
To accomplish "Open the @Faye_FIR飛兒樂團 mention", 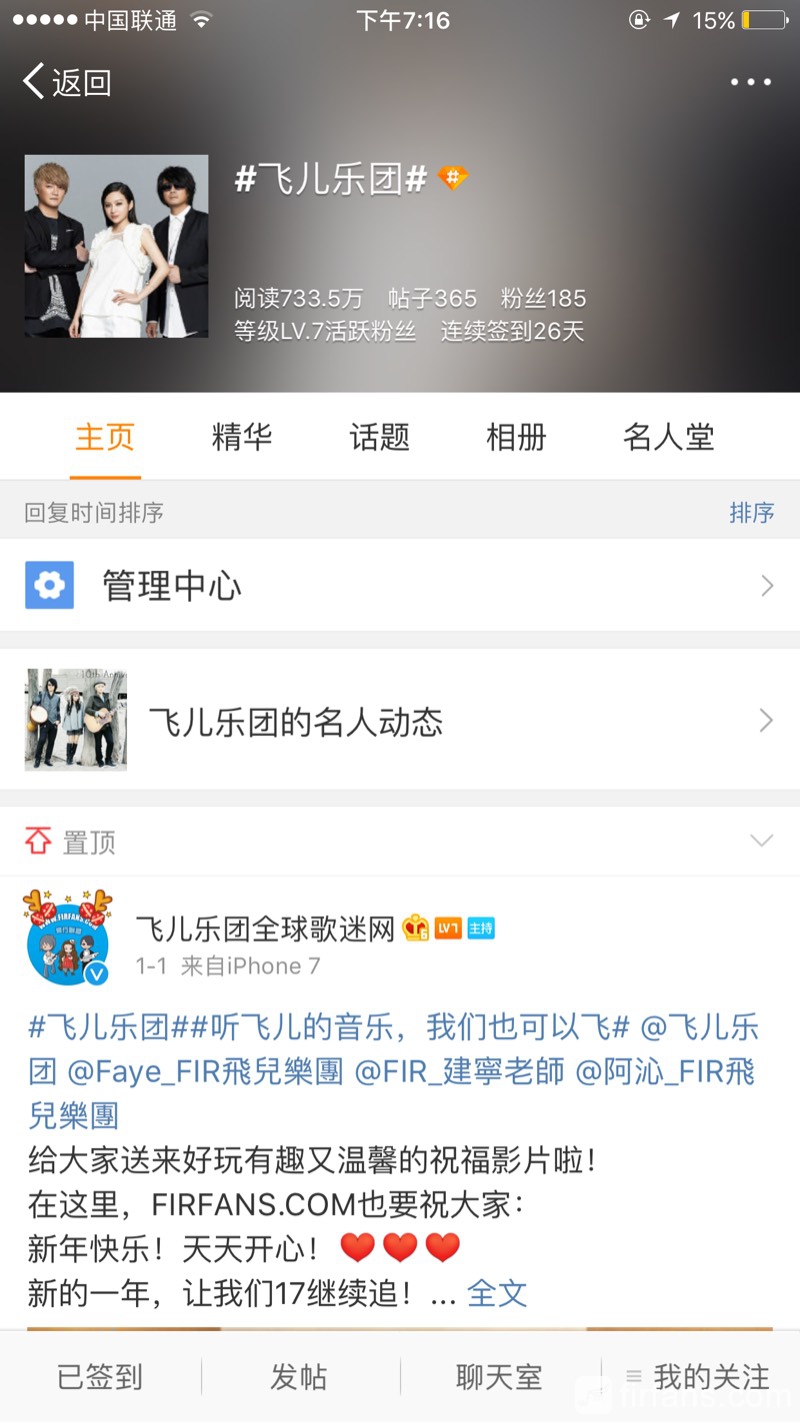I will pyautogui.click(x=205, y=1071).
